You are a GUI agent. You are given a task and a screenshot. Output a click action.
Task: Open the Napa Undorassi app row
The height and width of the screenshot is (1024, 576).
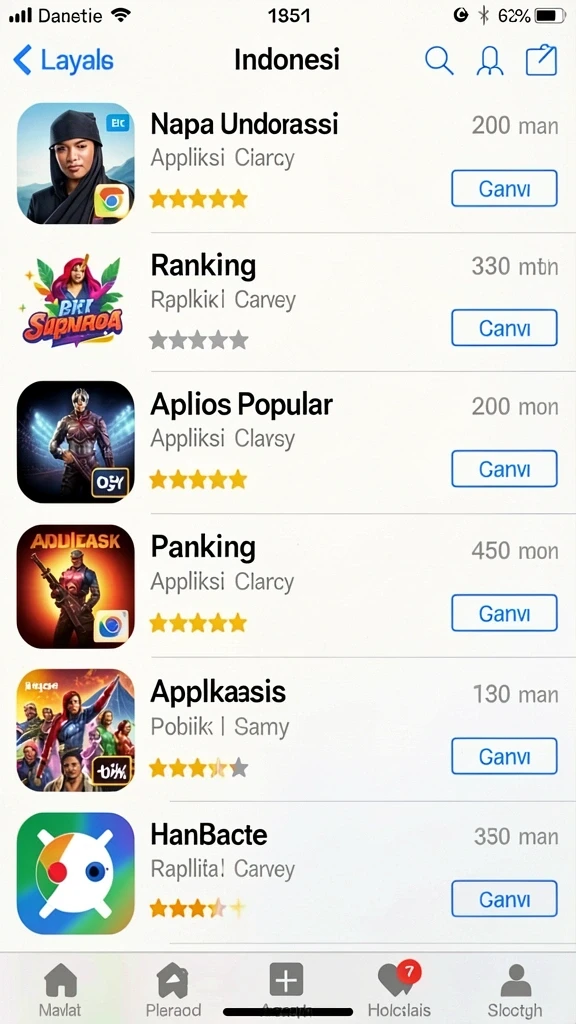(x=288, y=163)
